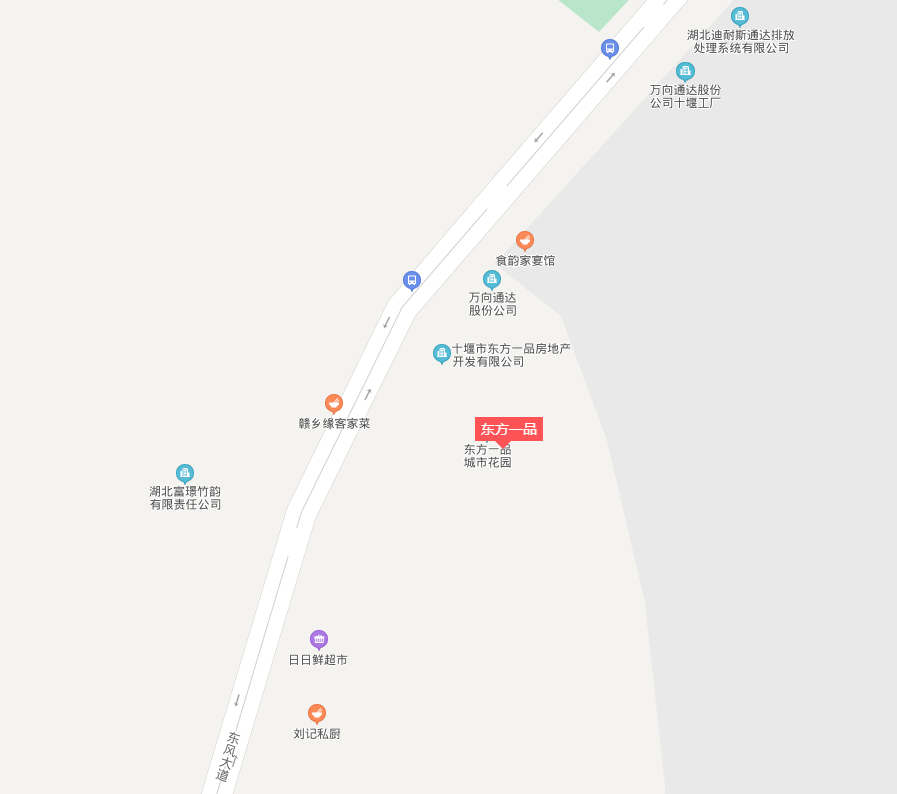
Task: Open the 日日鲜超市 supermarket pin
Action: (319, 639)
